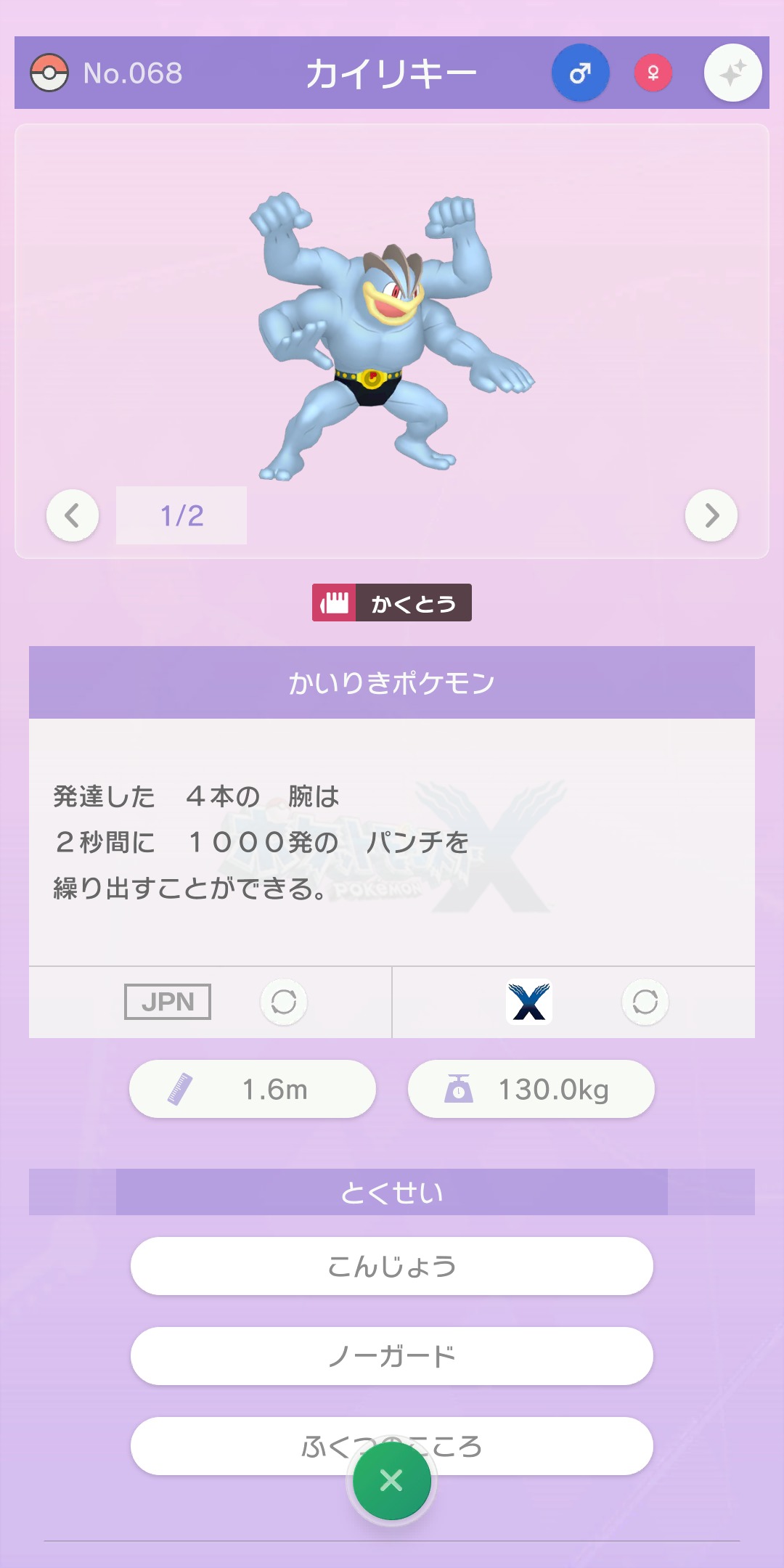This screenshot has width=784, height=1568.
Task: Select the male gender icon
Action: [x=580, y=73]
